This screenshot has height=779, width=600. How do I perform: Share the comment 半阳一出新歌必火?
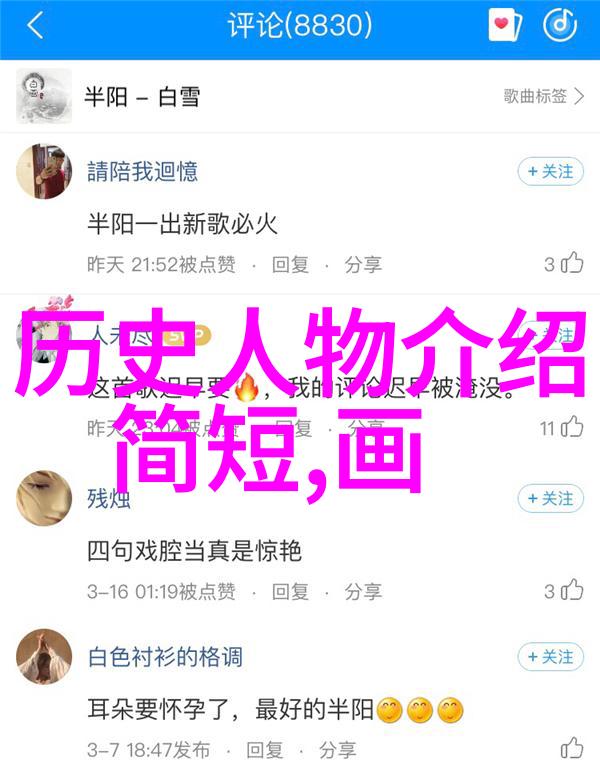click(x=363, y=264)
